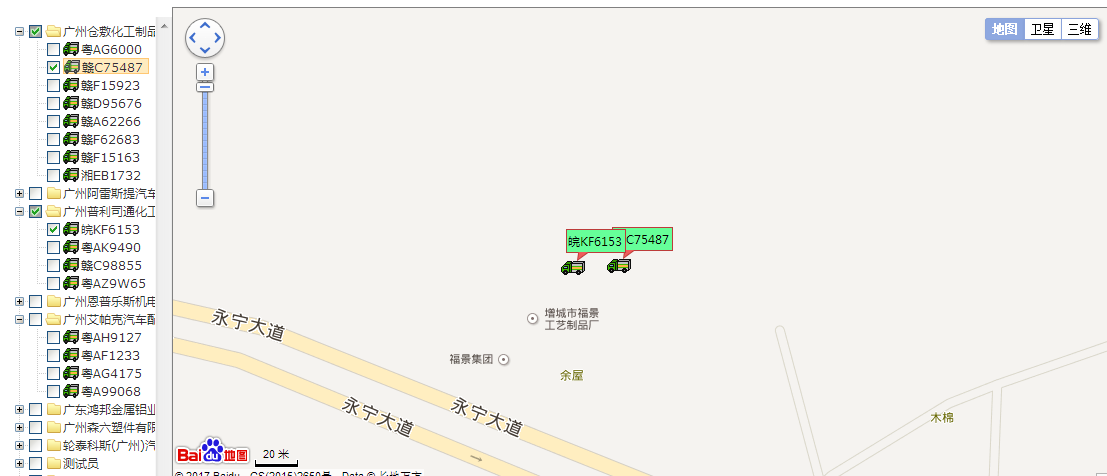Switch to the 三维 3D view
Screen dimensions: 1107x476
pos(1079,29)
